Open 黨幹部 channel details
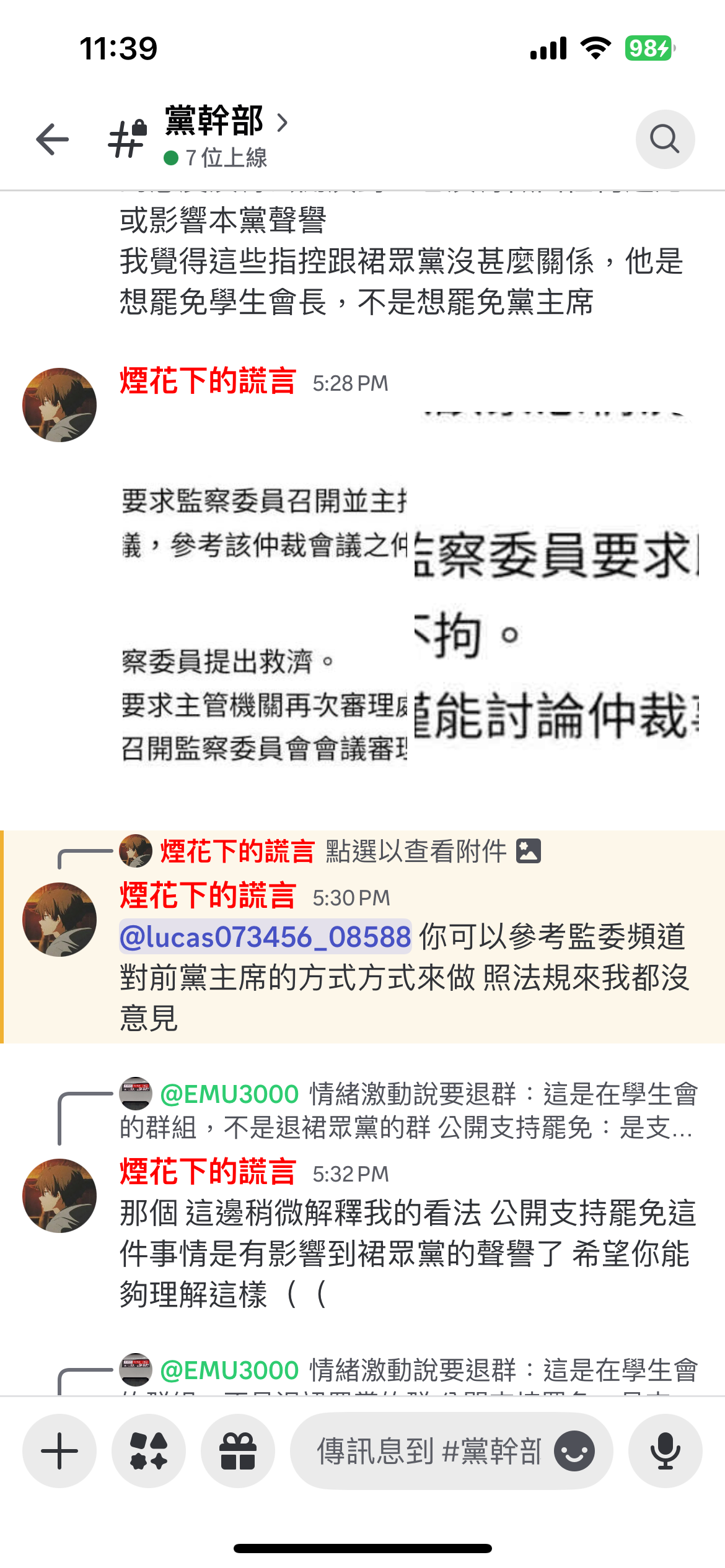 [214, 121]
